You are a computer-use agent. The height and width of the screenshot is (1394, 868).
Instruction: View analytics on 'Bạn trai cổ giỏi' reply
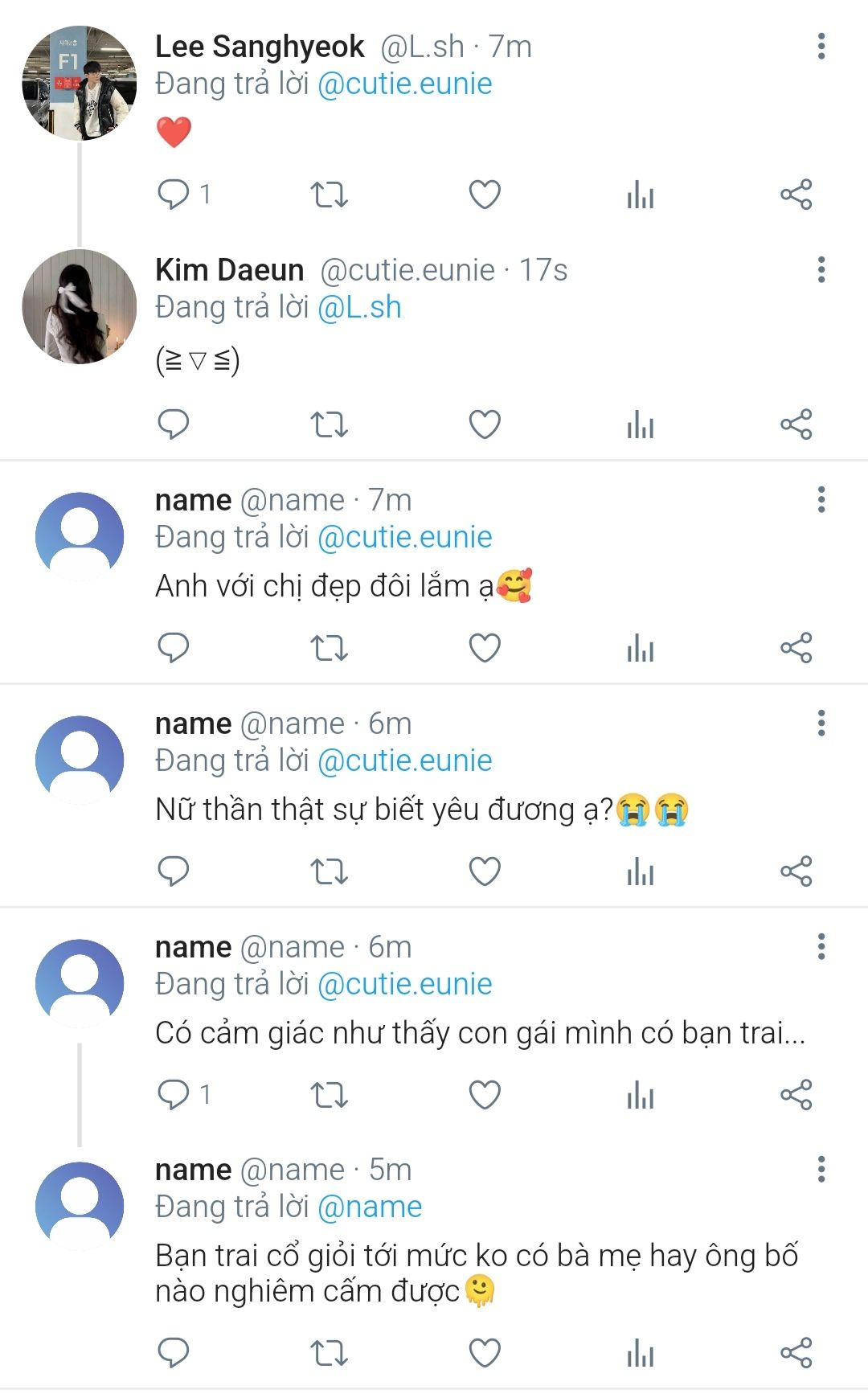pyautogui.click(x=641, y=1353)
